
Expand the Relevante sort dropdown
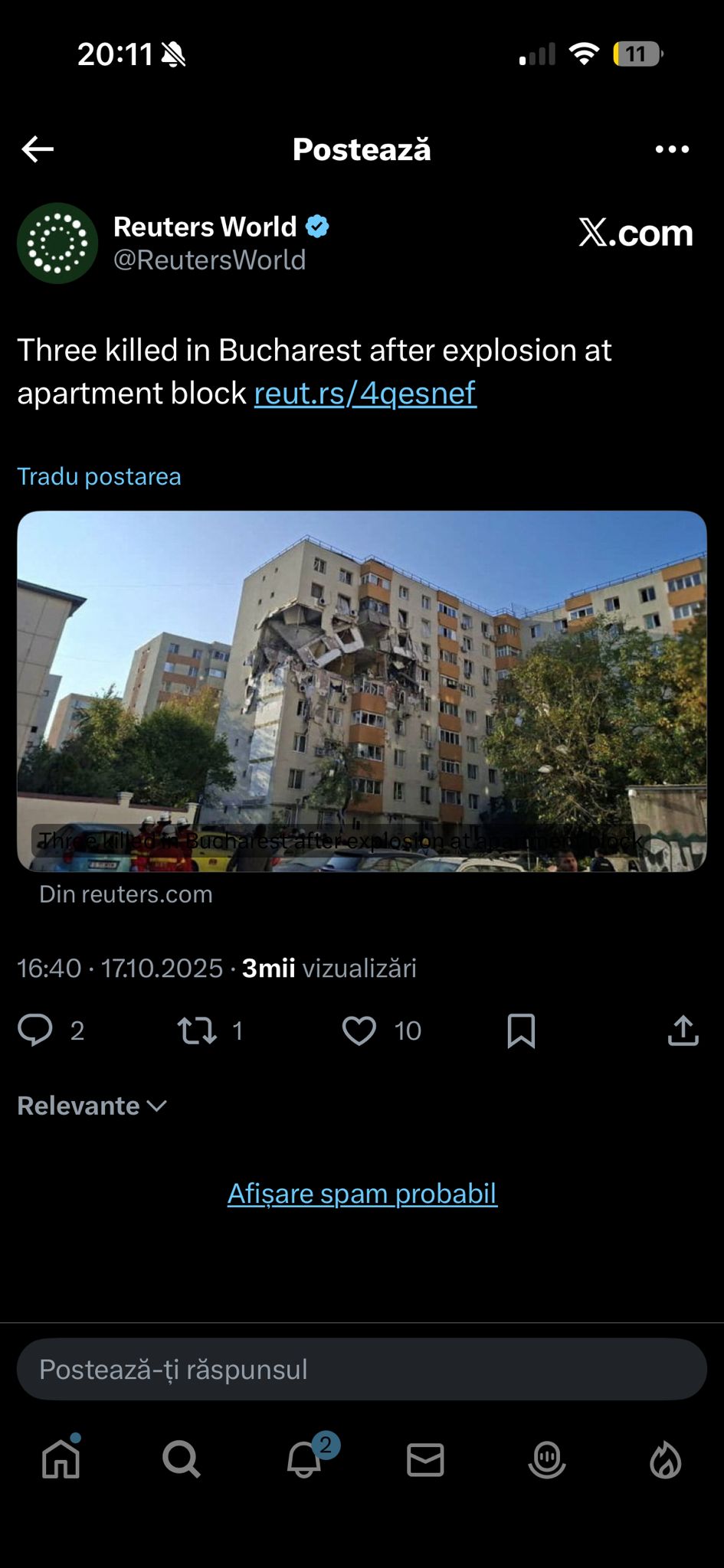pyautogui.click(x=92, y=1106)
